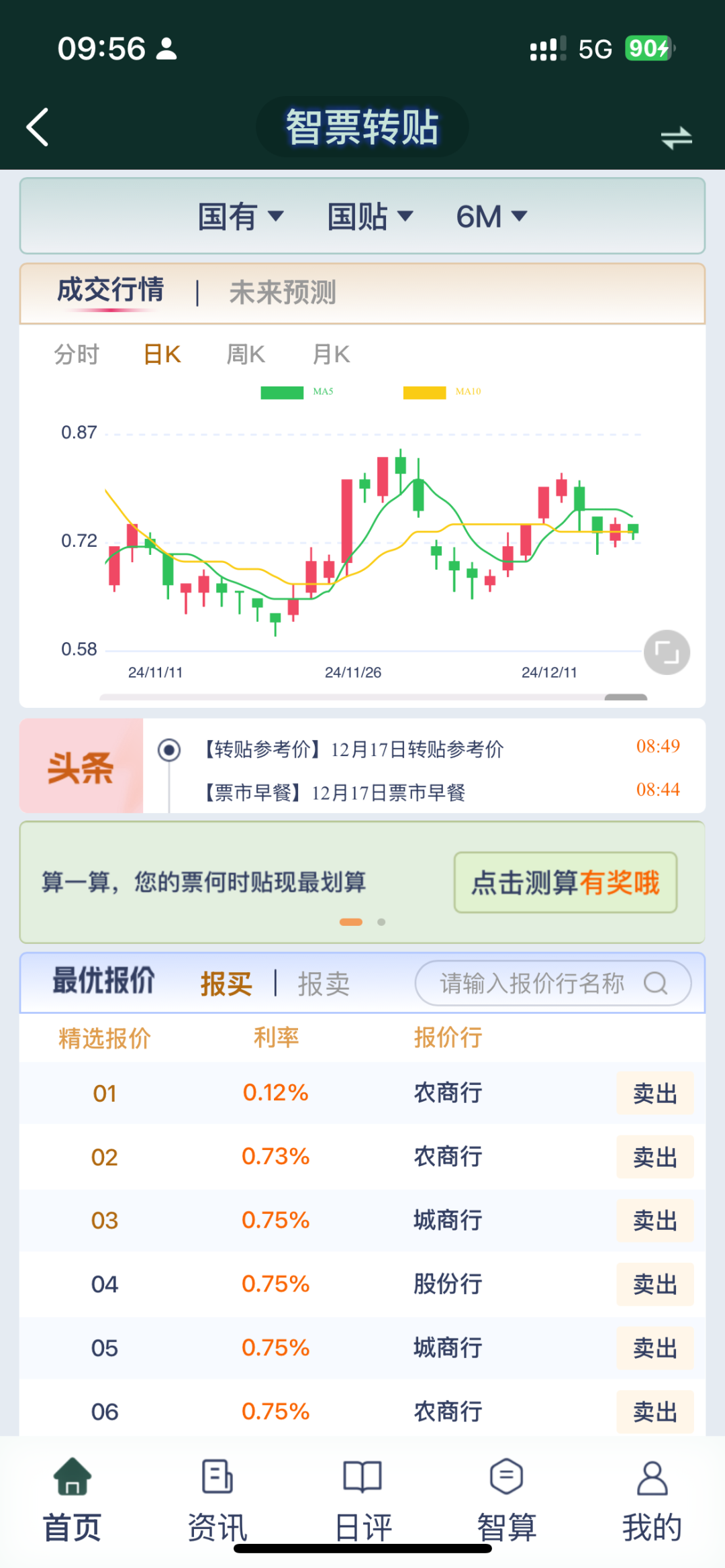This screenshot has width=725, height=1568.
Task: Expand the 6M term dropdown
Action: (x=491, y=217)
